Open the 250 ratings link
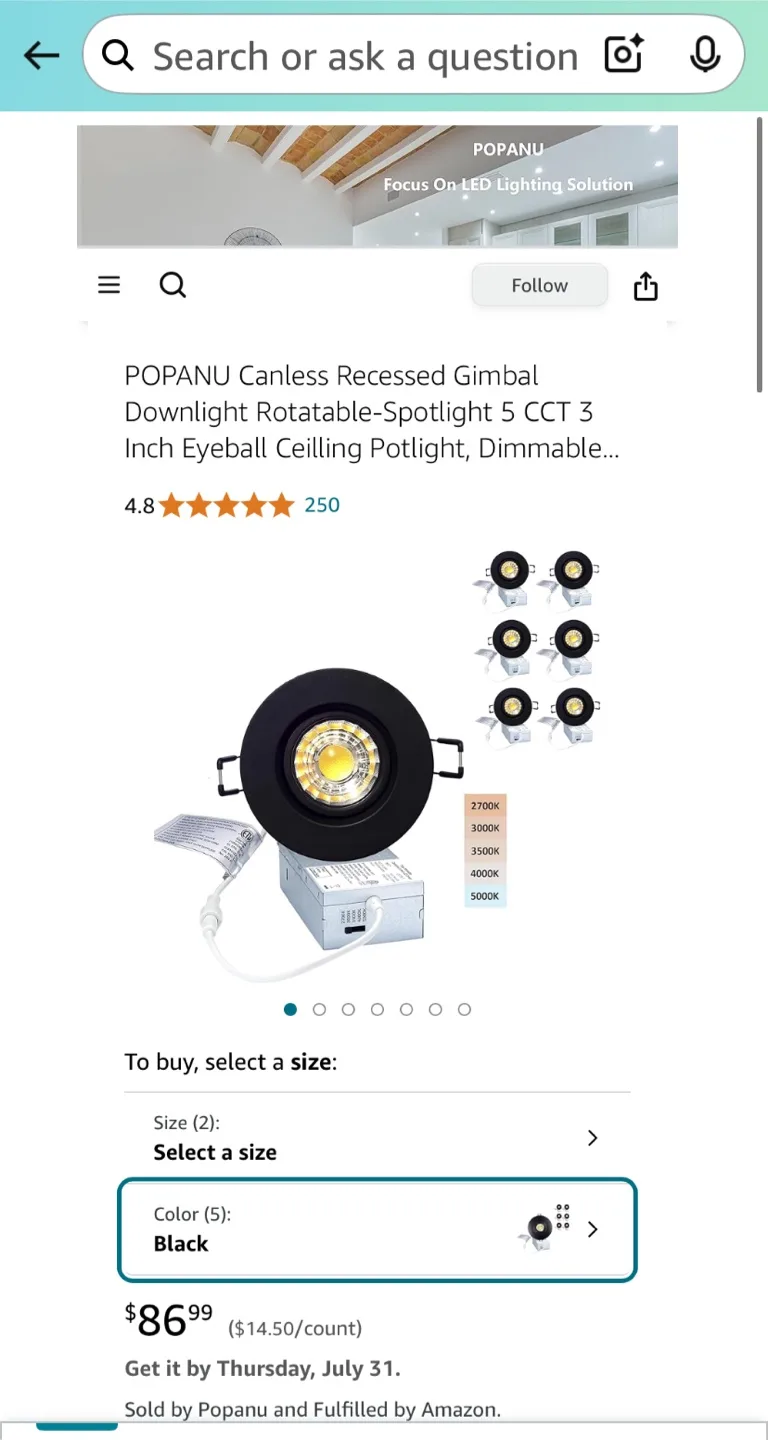This screenshot has width=768, height=1440. click(x=322, y=505)
